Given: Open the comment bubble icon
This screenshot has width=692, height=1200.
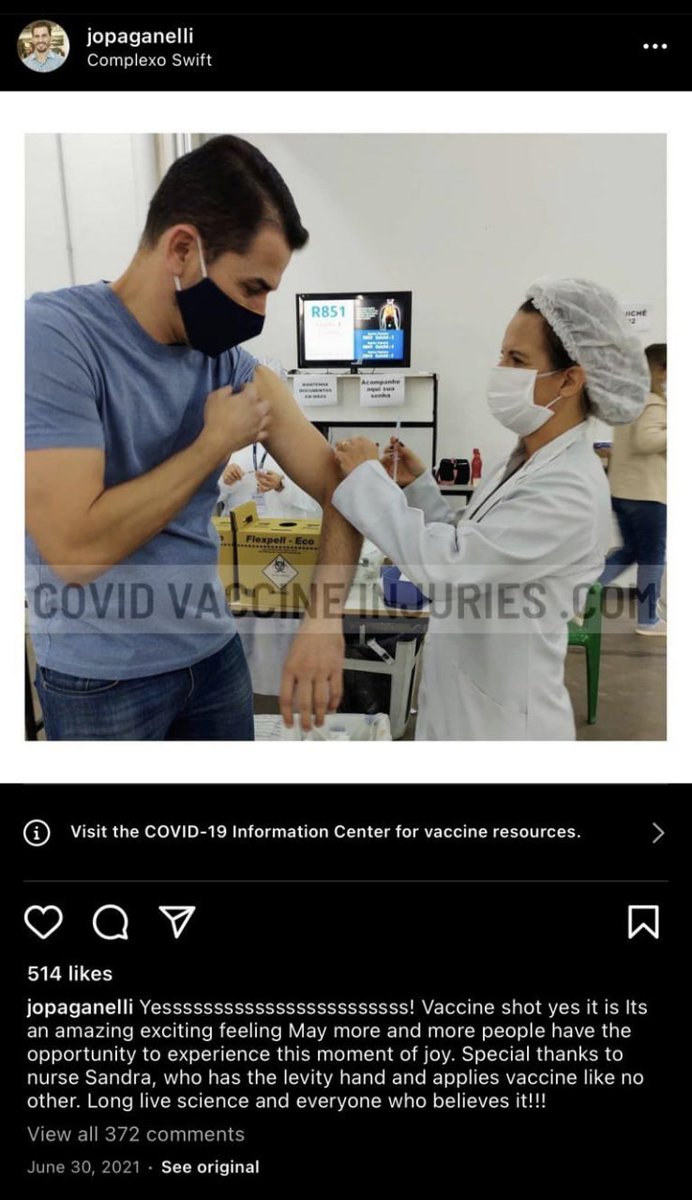Looking at the screenshot, I should pyautogui.click(x=110, y=921).
